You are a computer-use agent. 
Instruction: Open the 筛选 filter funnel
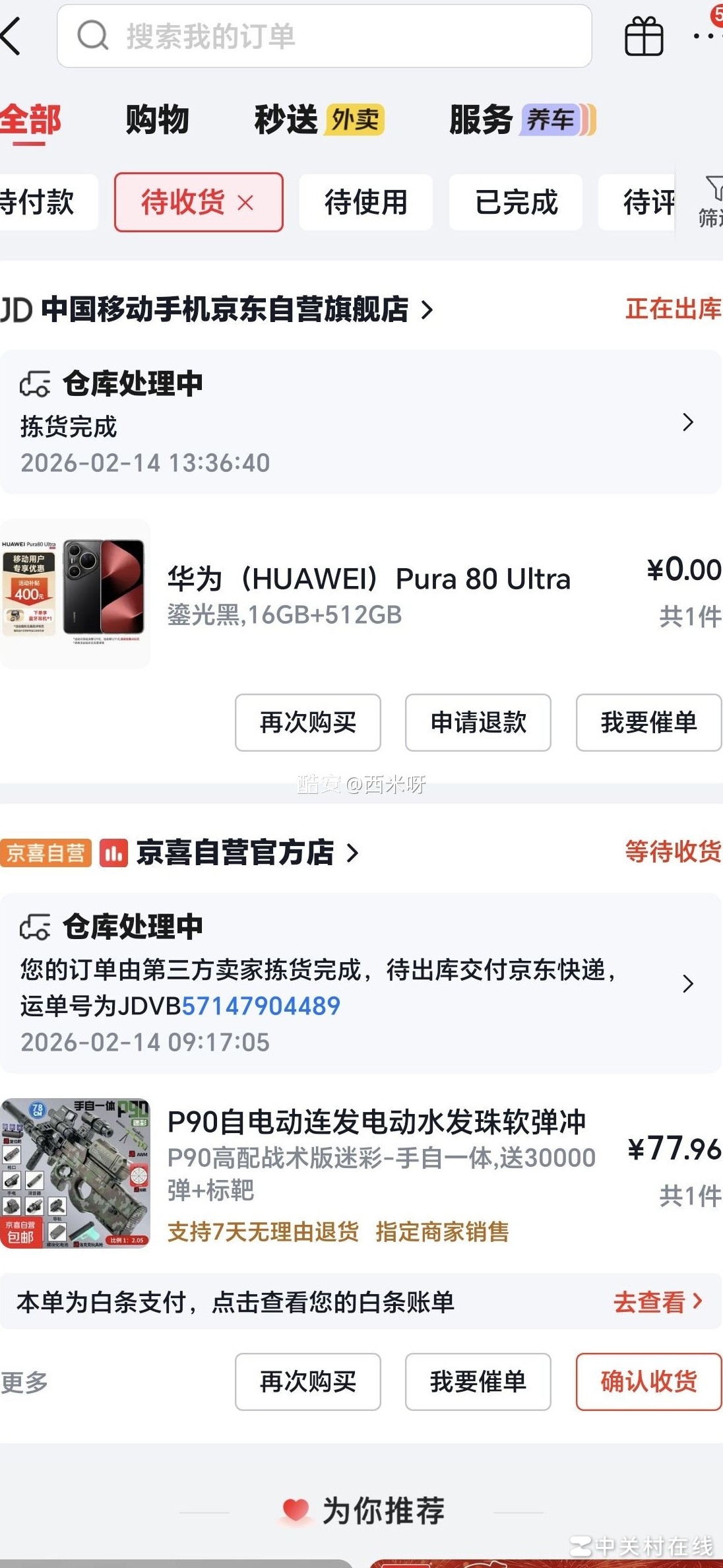(x=711, y=201)
